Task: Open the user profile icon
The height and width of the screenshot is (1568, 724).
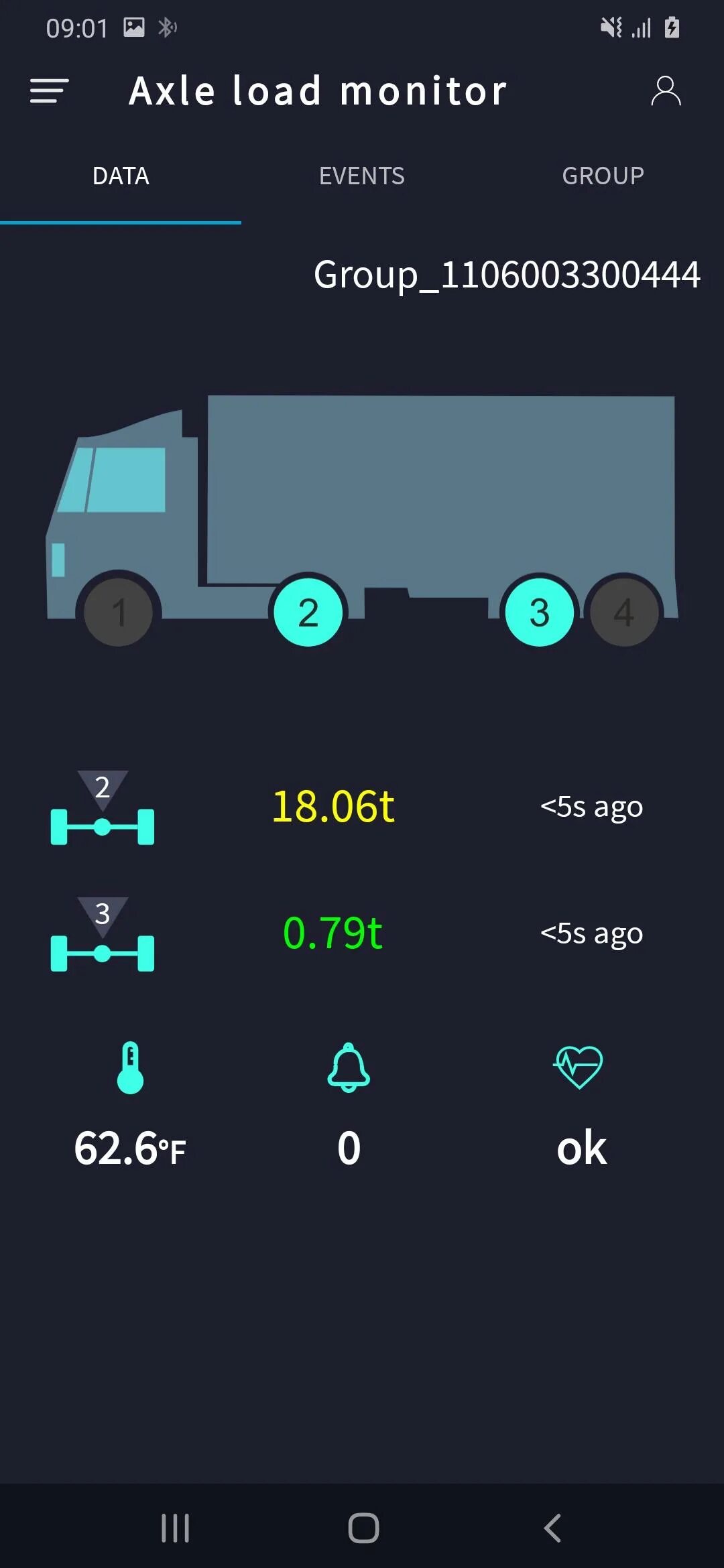Action: pyautogui.click(x=666, y=91)
